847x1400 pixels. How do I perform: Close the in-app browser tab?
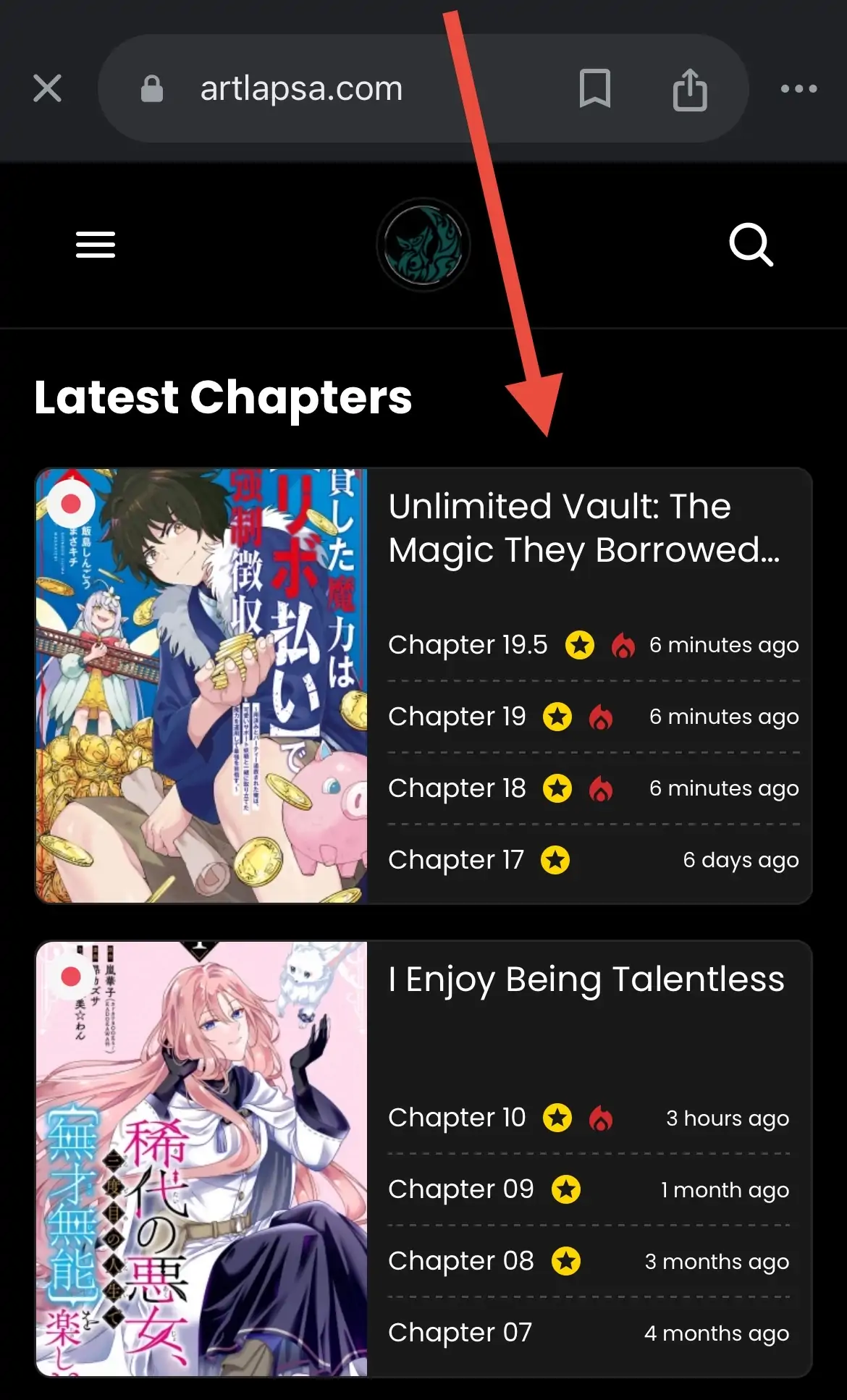click(x=47, y=89)
